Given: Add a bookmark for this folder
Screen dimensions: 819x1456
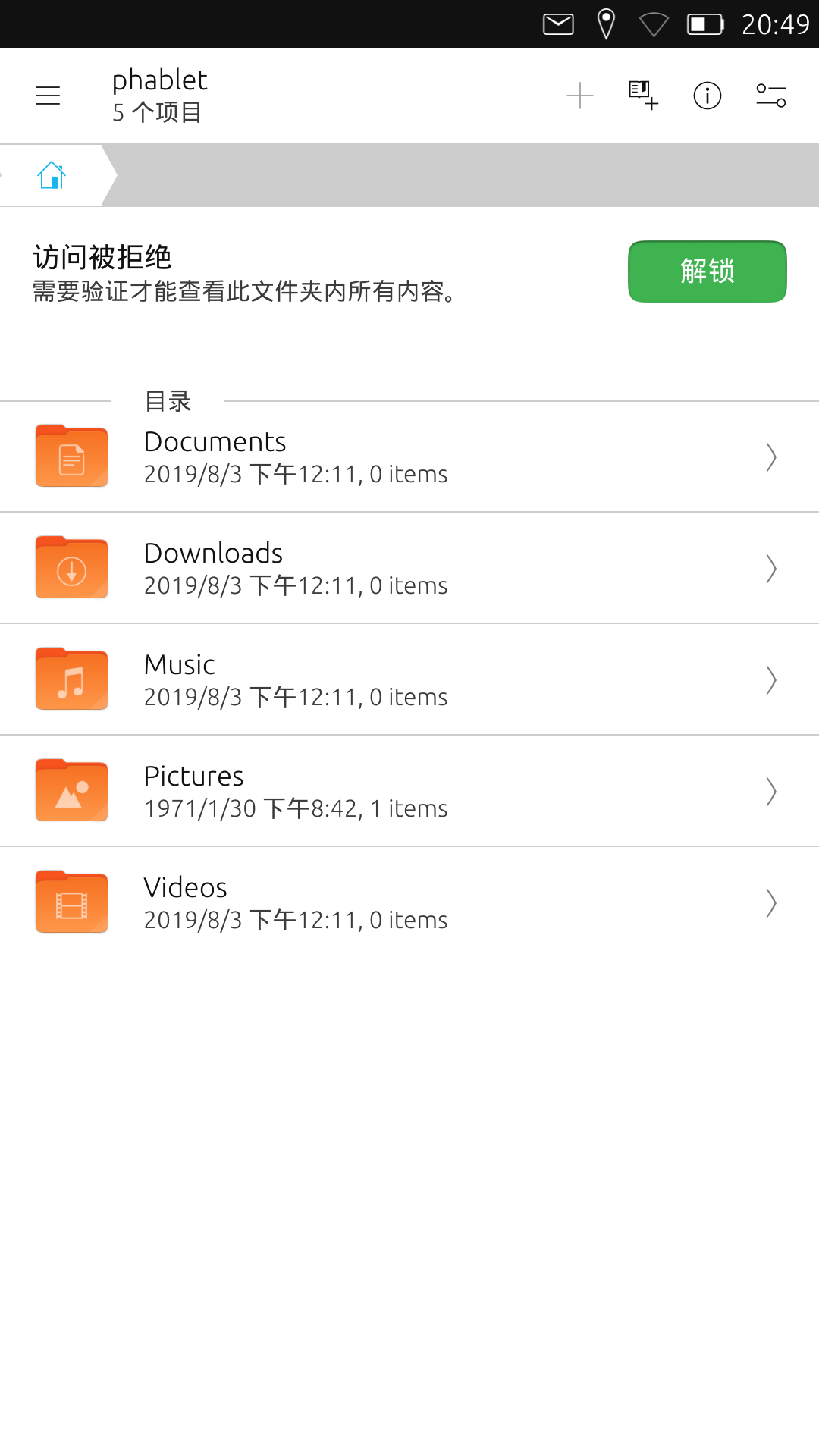Looking at the screenshot, I should (x=643, y=96).
